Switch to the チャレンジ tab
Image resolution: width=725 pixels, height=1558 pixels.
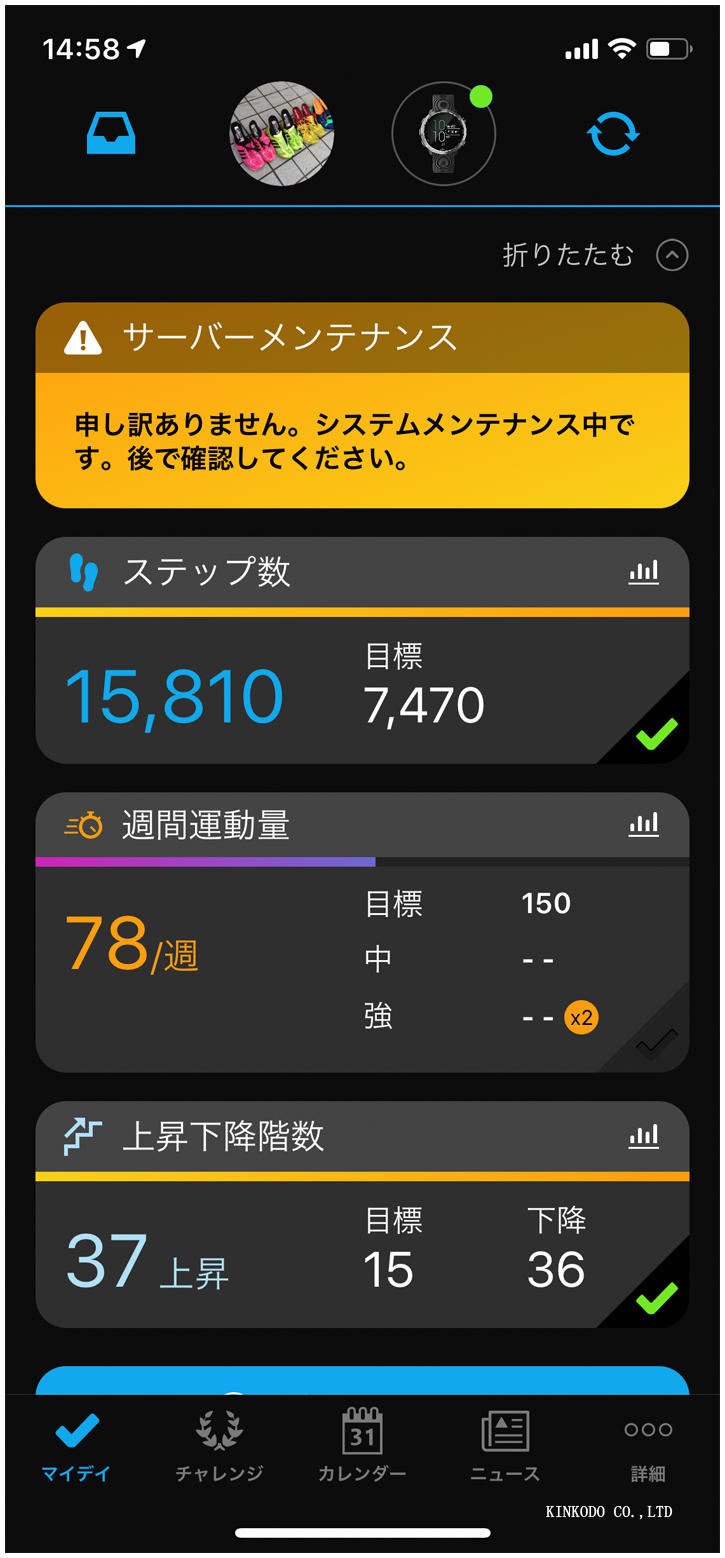pos(219,1446)
